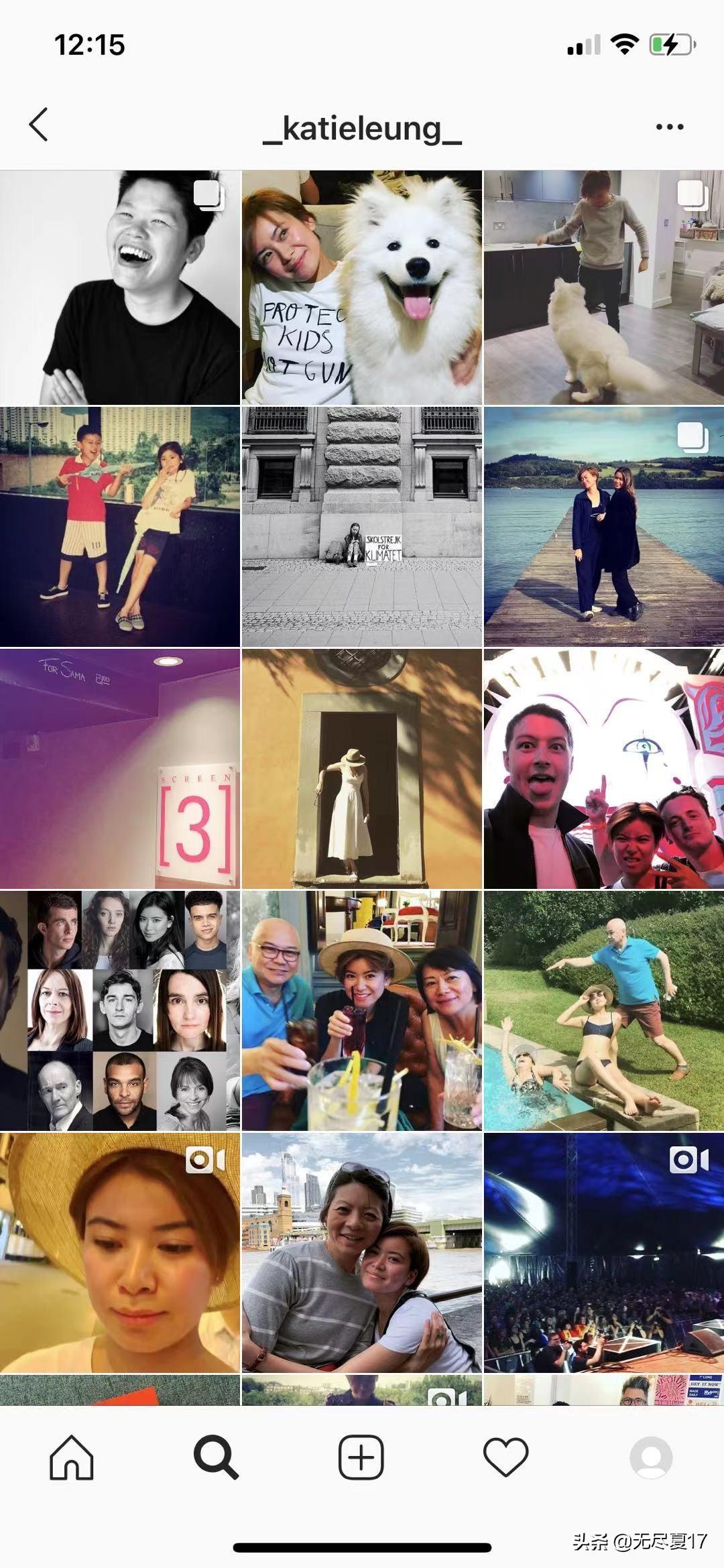Screen dimensions: 724x1568
Task: Switch to the Home tab
Action: point(72,1456)
